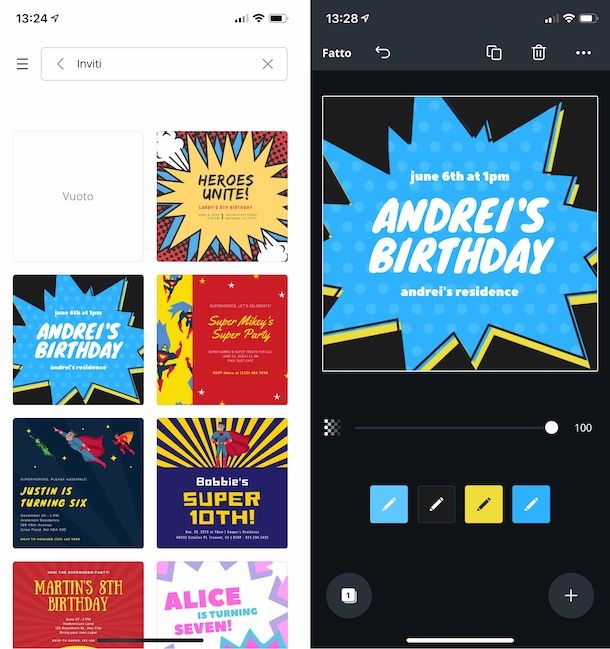Image resolution: width=610 pixels, height=649 pixels.
Task: Select the blank Vuoto template
Action: tap(78, 196)
